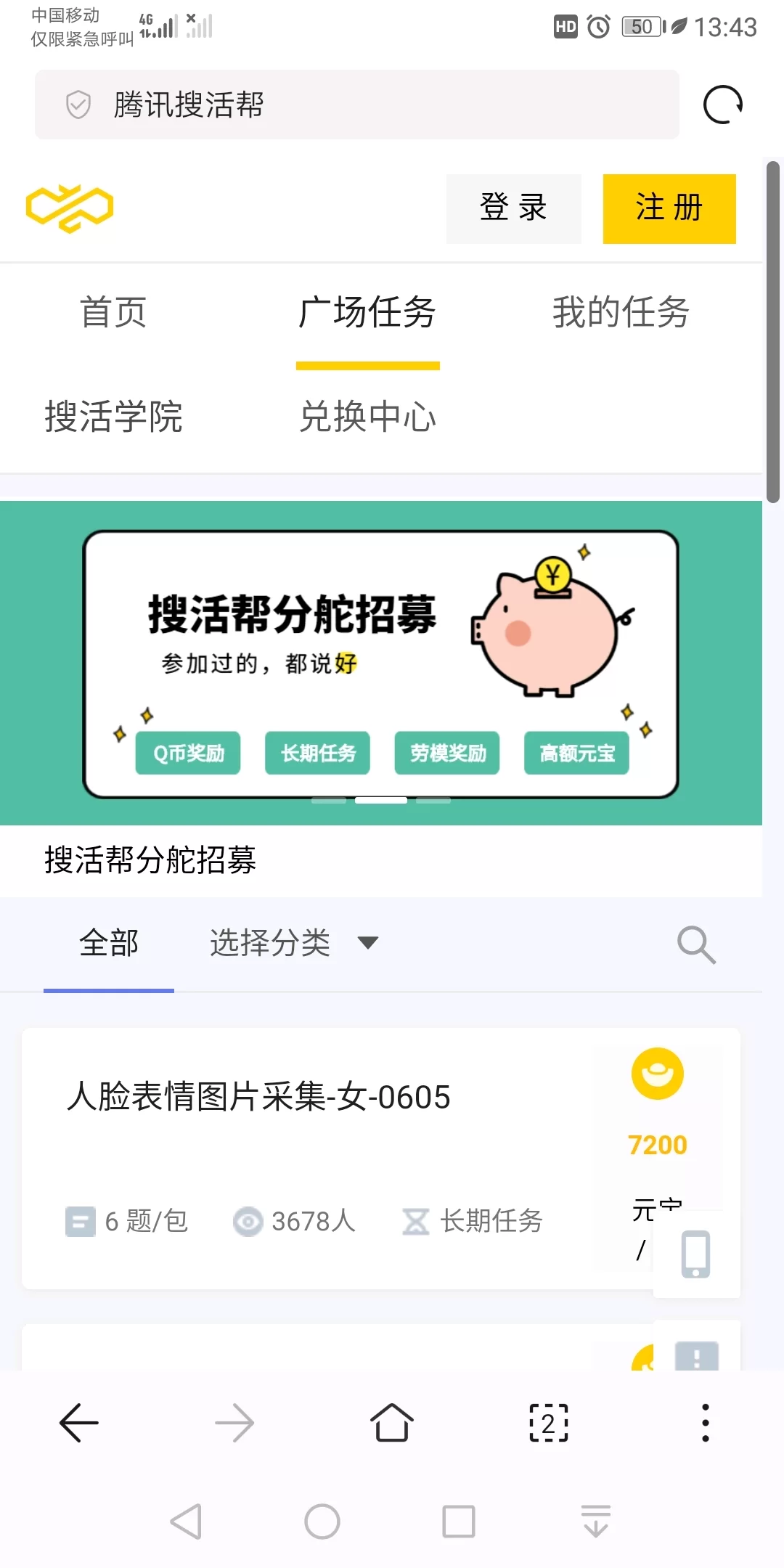This screenshot has height=1568, width=784.
Task: Select the 广场任务 tab
Action: coord(367,314)
